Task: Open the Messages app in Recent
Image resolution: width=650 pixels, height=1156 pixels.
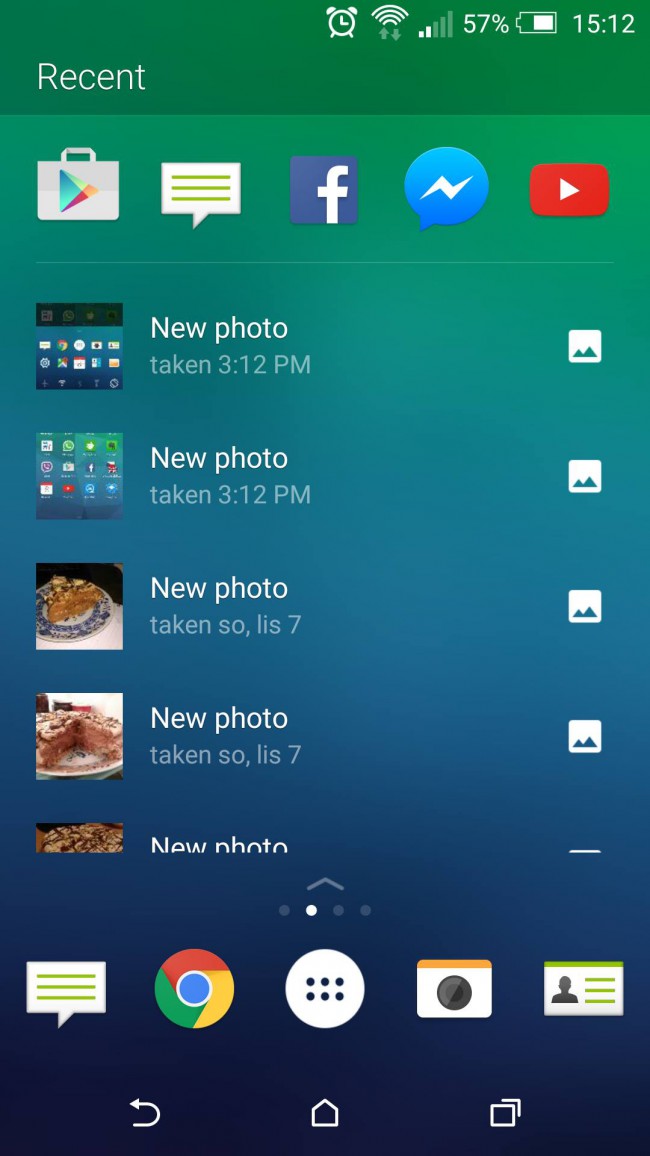Action: tap(201, 190)
